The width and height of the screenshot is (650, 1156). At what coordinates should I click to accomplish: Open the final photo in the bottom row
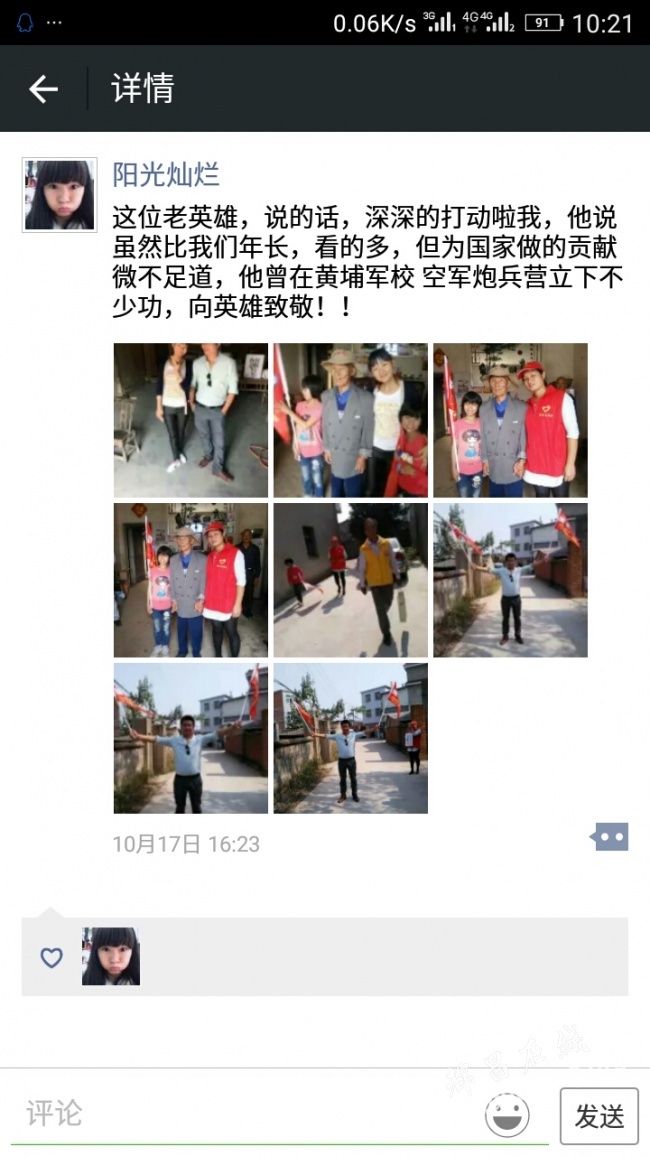click(x=351, y=739)
